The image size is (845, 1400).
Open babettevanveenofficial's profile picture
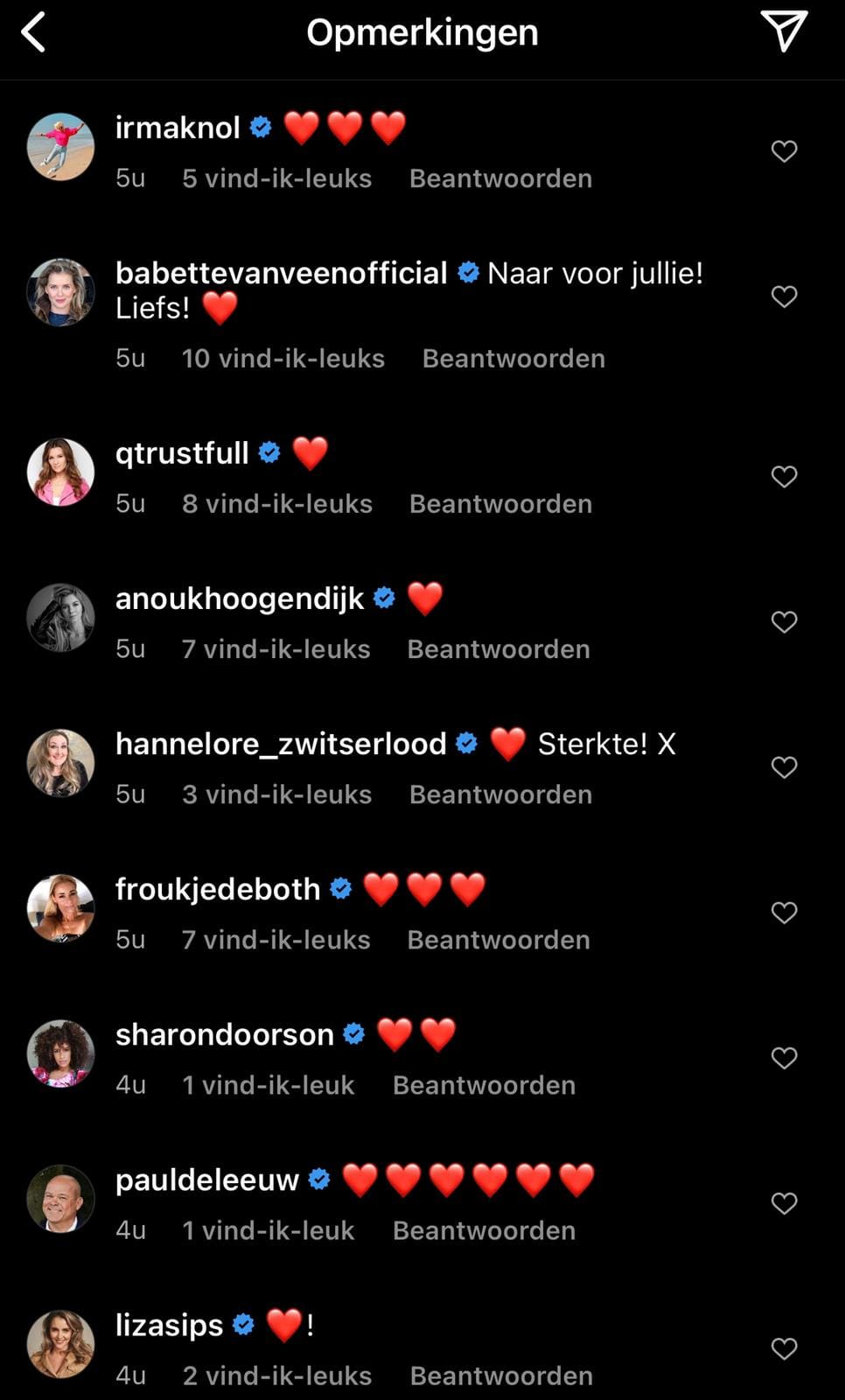[60, 292]
